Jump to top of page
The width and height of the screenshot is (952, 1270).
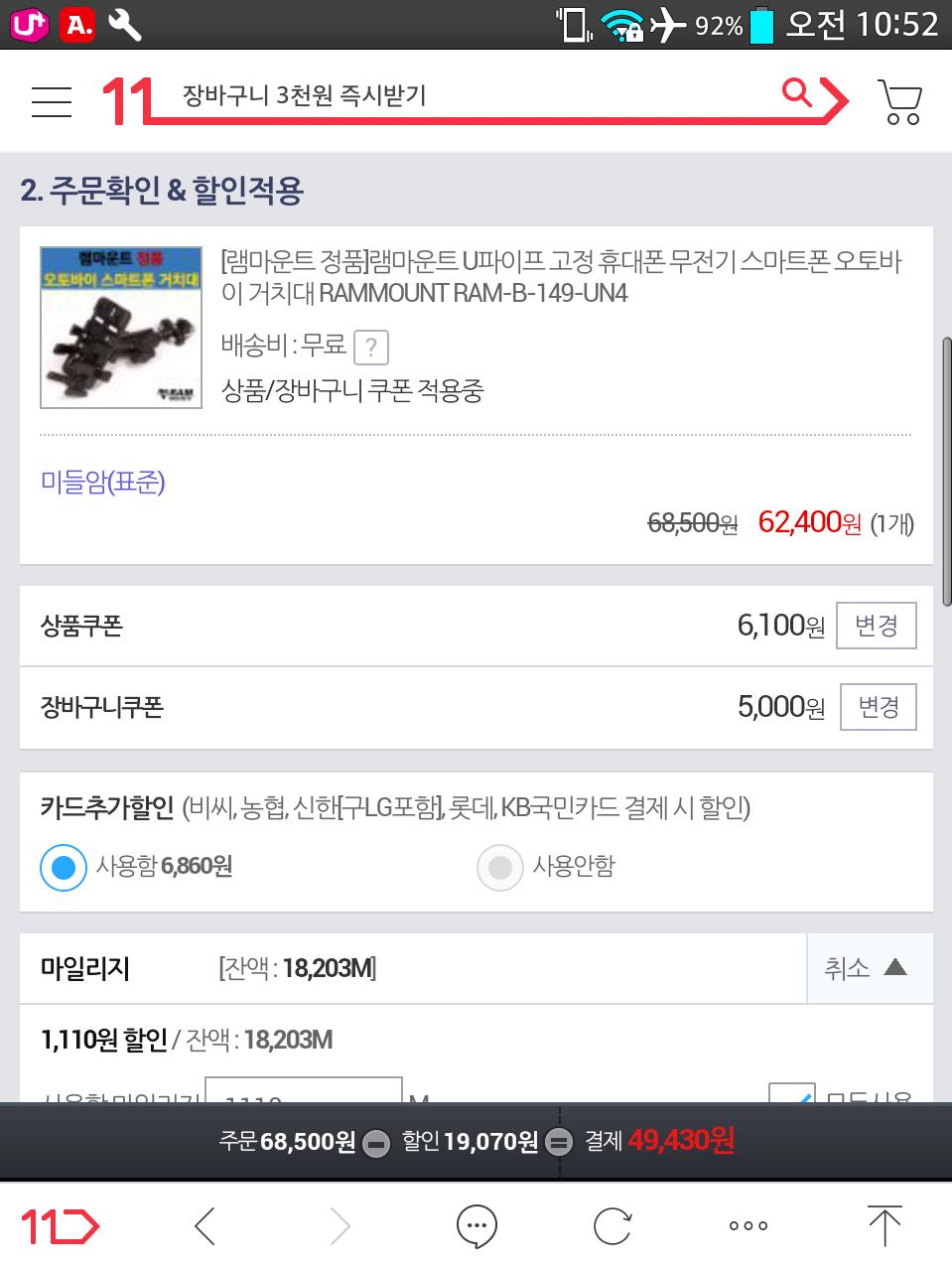884,1225
